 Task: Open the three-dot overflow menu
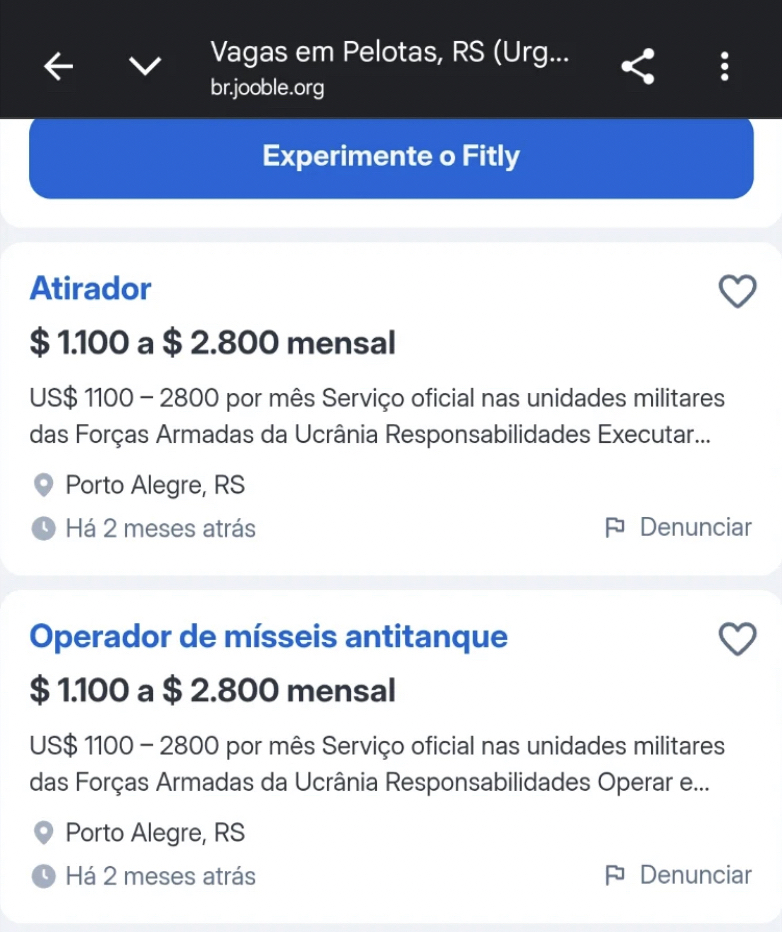[725, 67]
